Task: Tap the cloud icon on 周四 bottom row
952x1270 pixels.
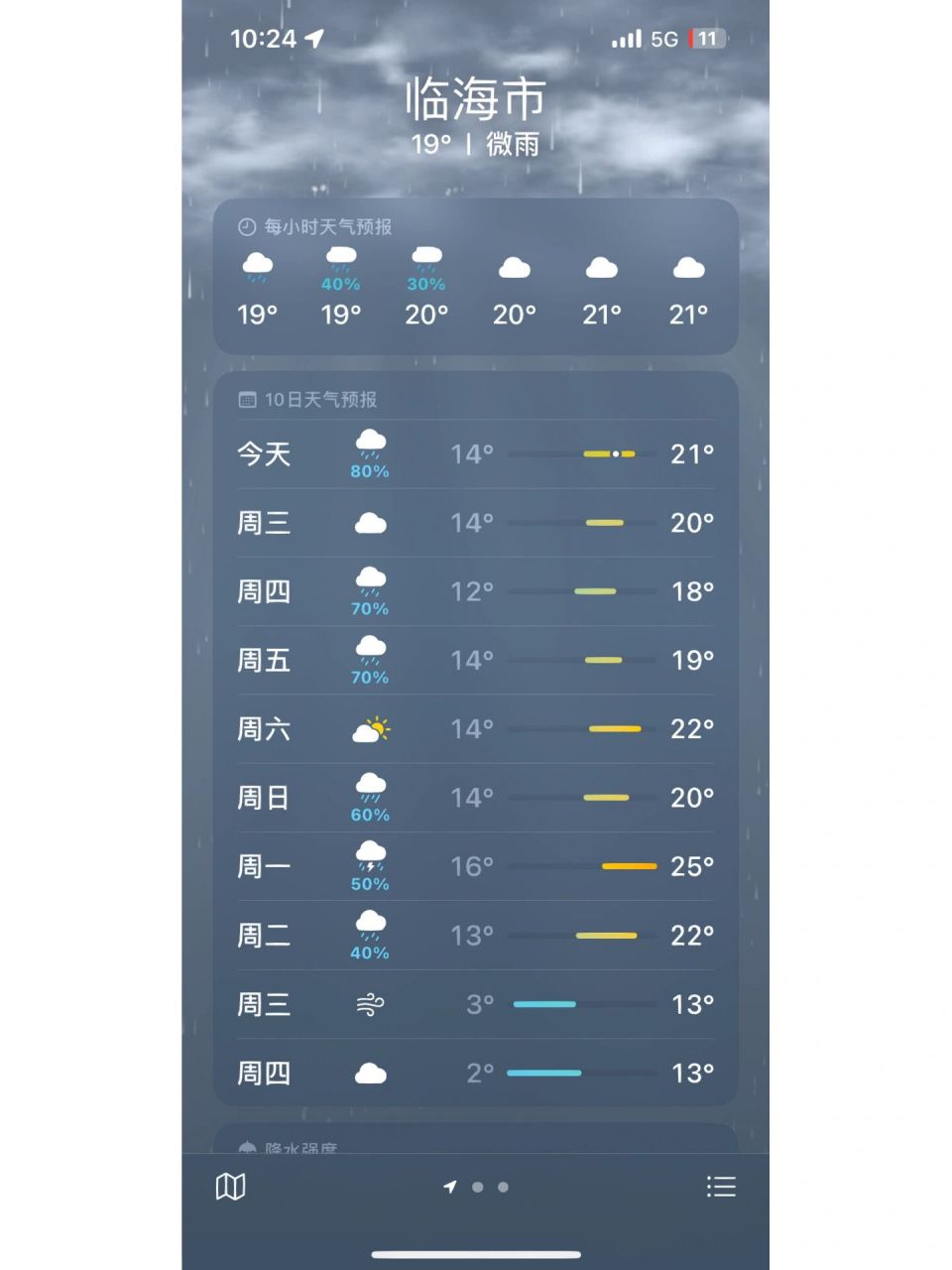Action: (371, 1073)
